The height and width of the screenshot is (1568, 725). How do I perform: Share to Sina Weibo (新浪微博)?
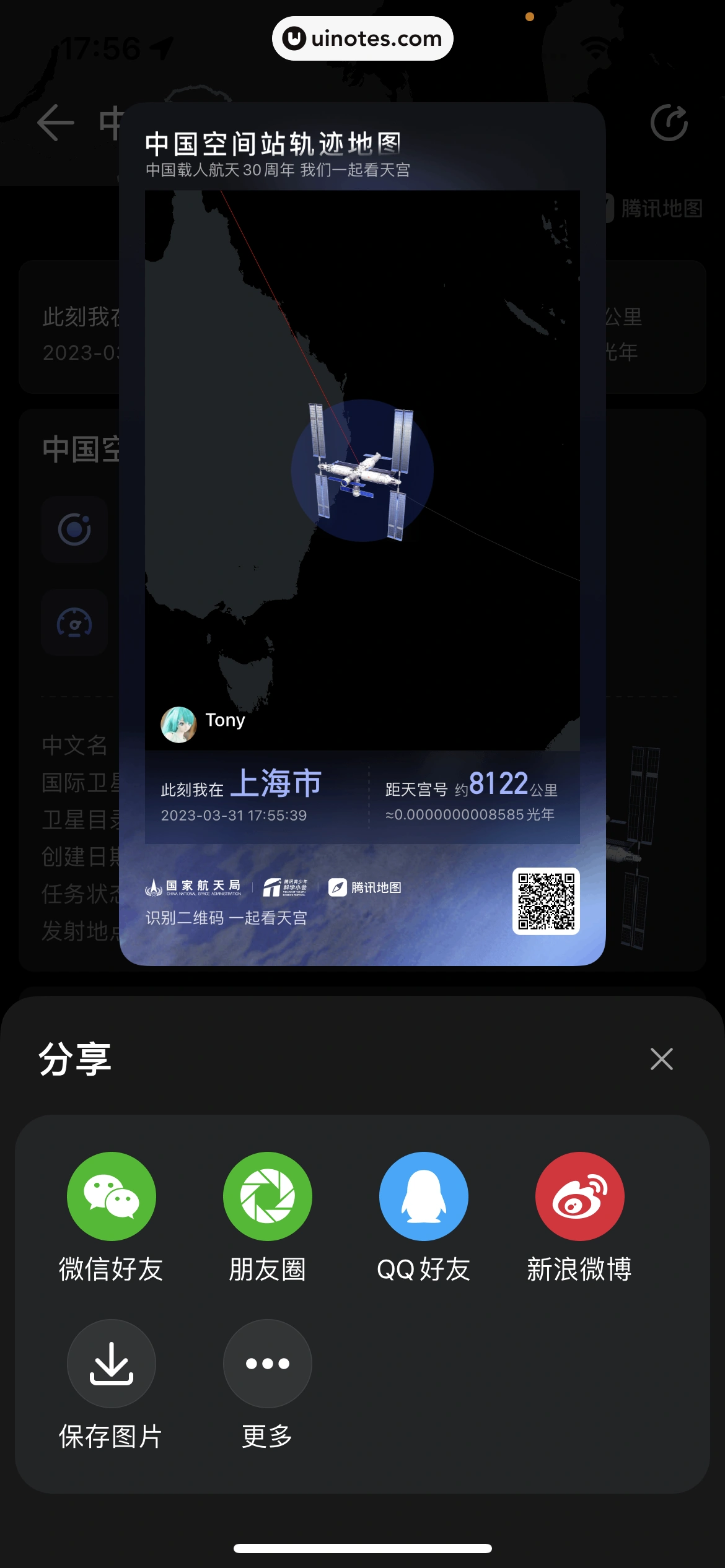pyautogui.click(x=580, y=1196)
